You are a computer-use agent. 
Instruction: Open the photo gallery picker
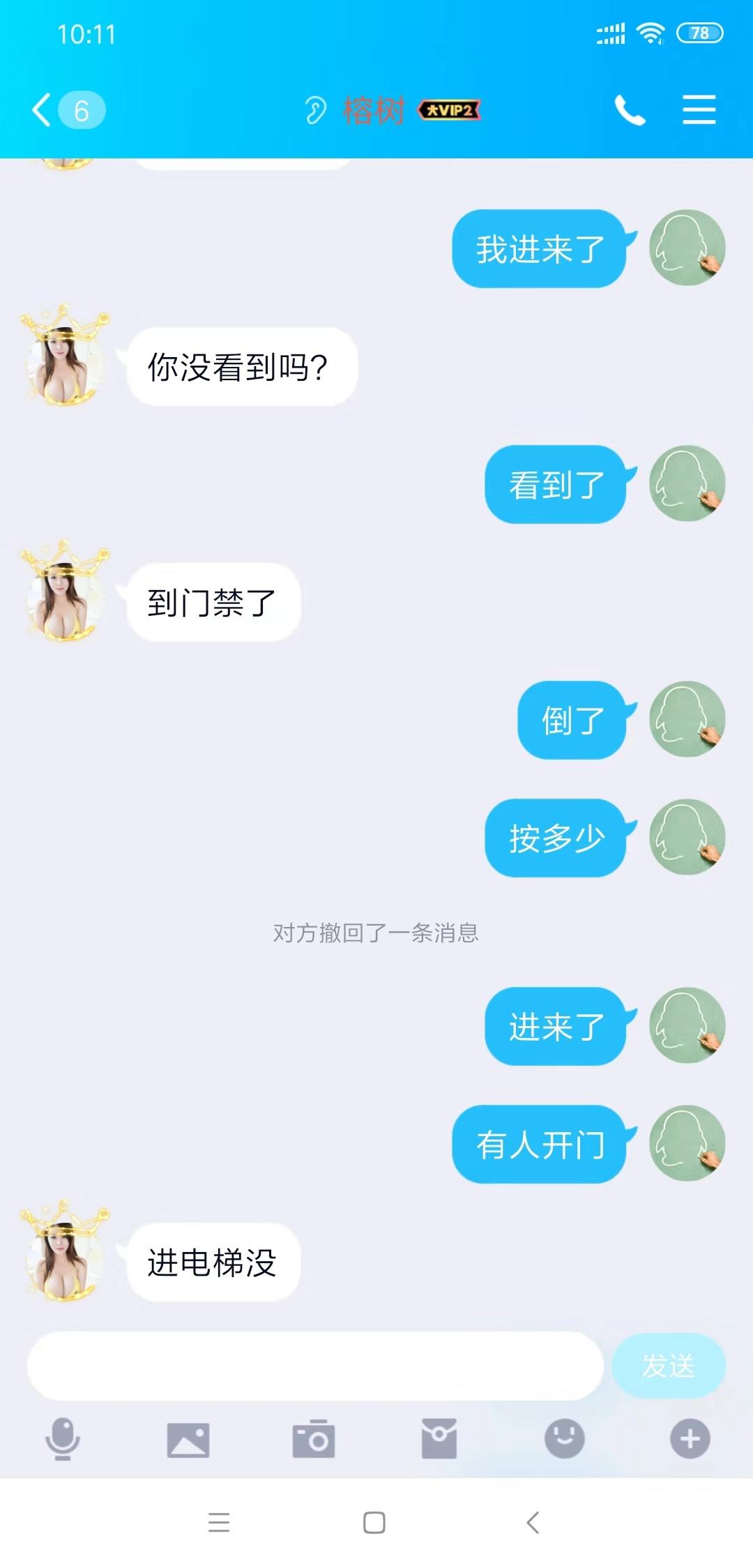[188, 1440]
